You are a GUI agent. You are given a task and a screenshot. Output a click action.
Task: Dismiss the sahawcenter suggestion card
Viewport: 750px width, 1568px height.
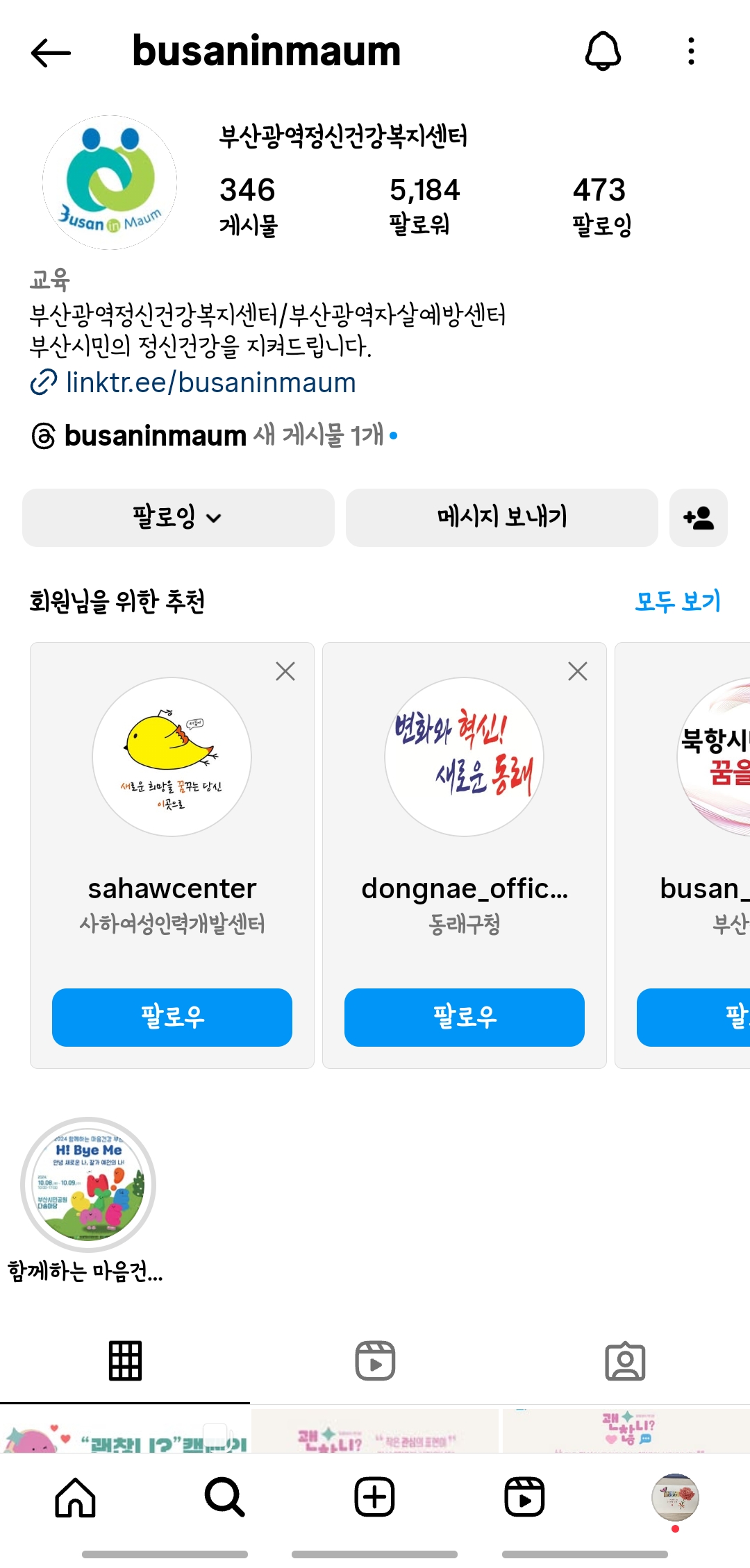[x=285, y=671]
